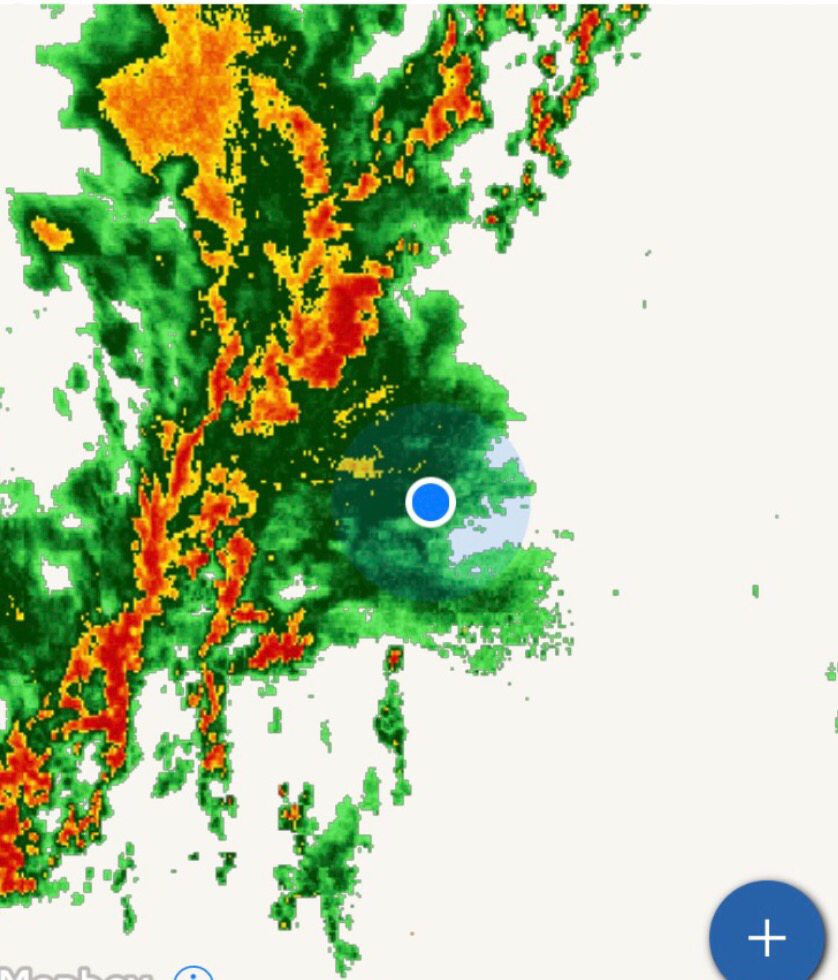Tap the blue plus floating button
The height and width of the screenshot is (980, 838).
[767, 937]
